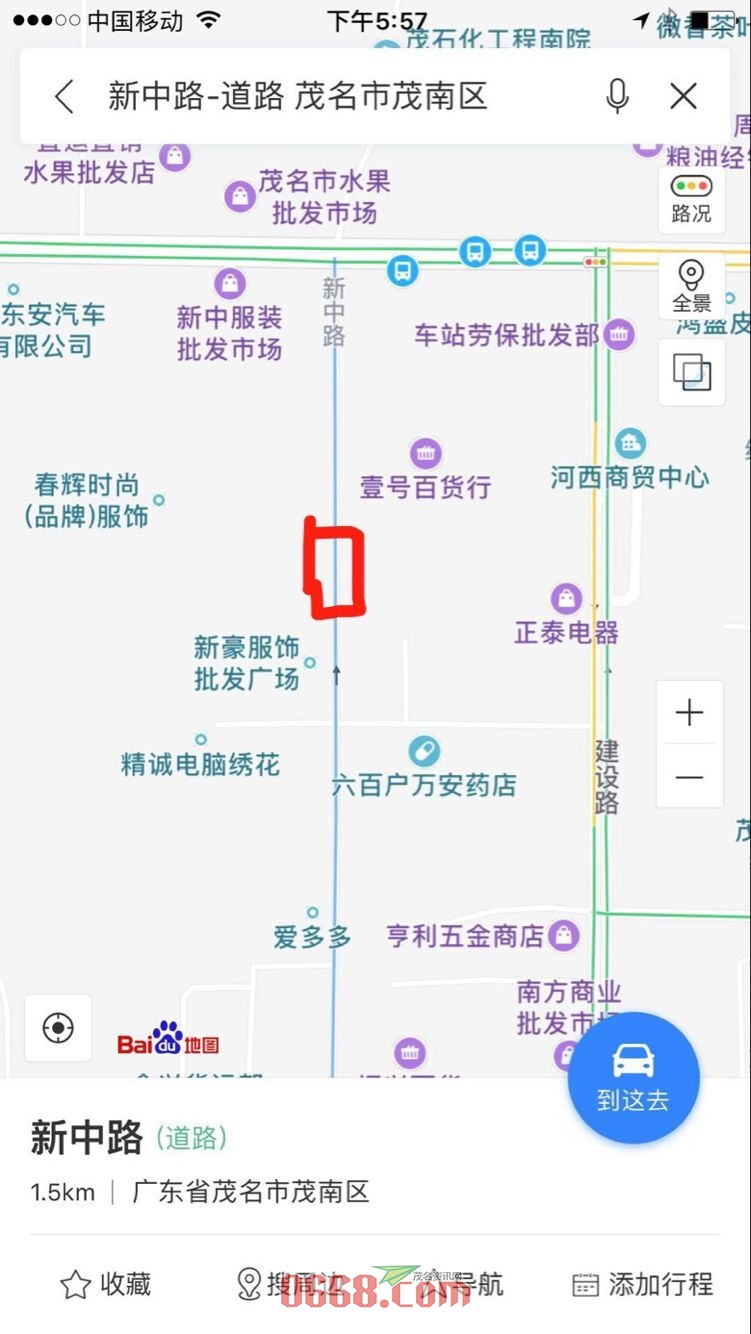Clear the search with the X icon
751x1334 pixels.
click(684, 97)
